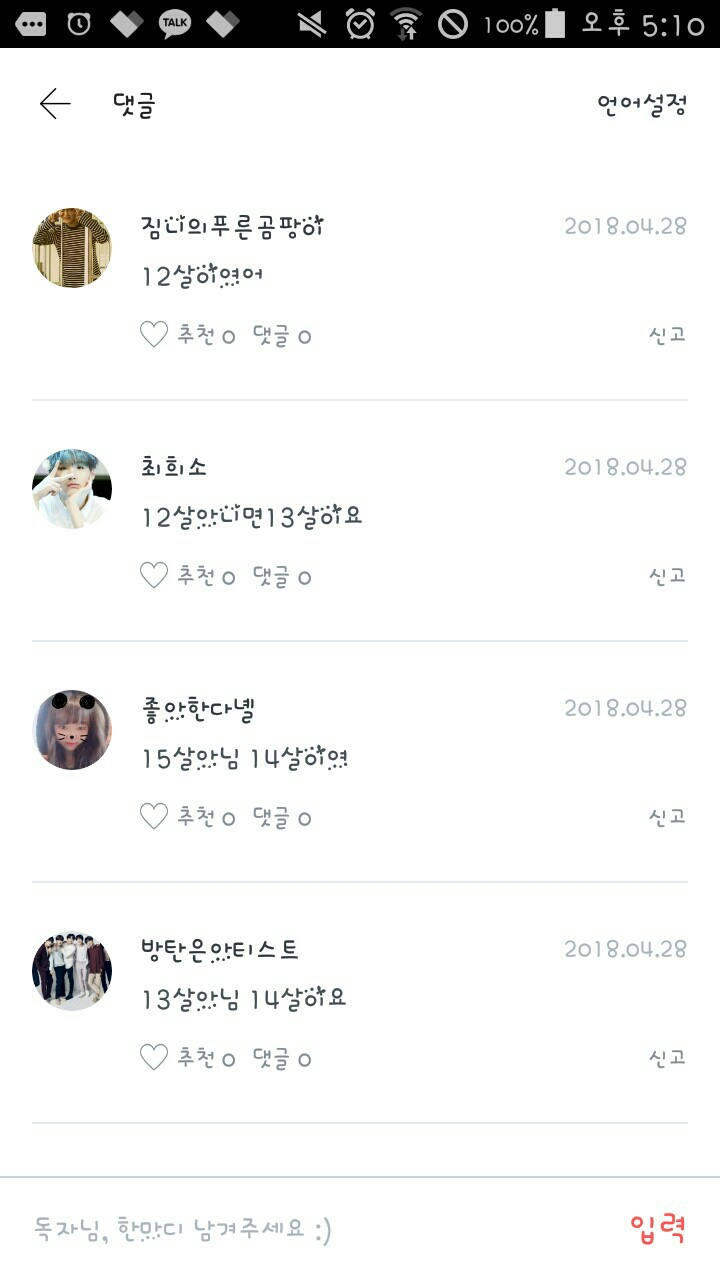Like the comment saying 12살이여어
720x1280 pixels.
pos(154,335)
